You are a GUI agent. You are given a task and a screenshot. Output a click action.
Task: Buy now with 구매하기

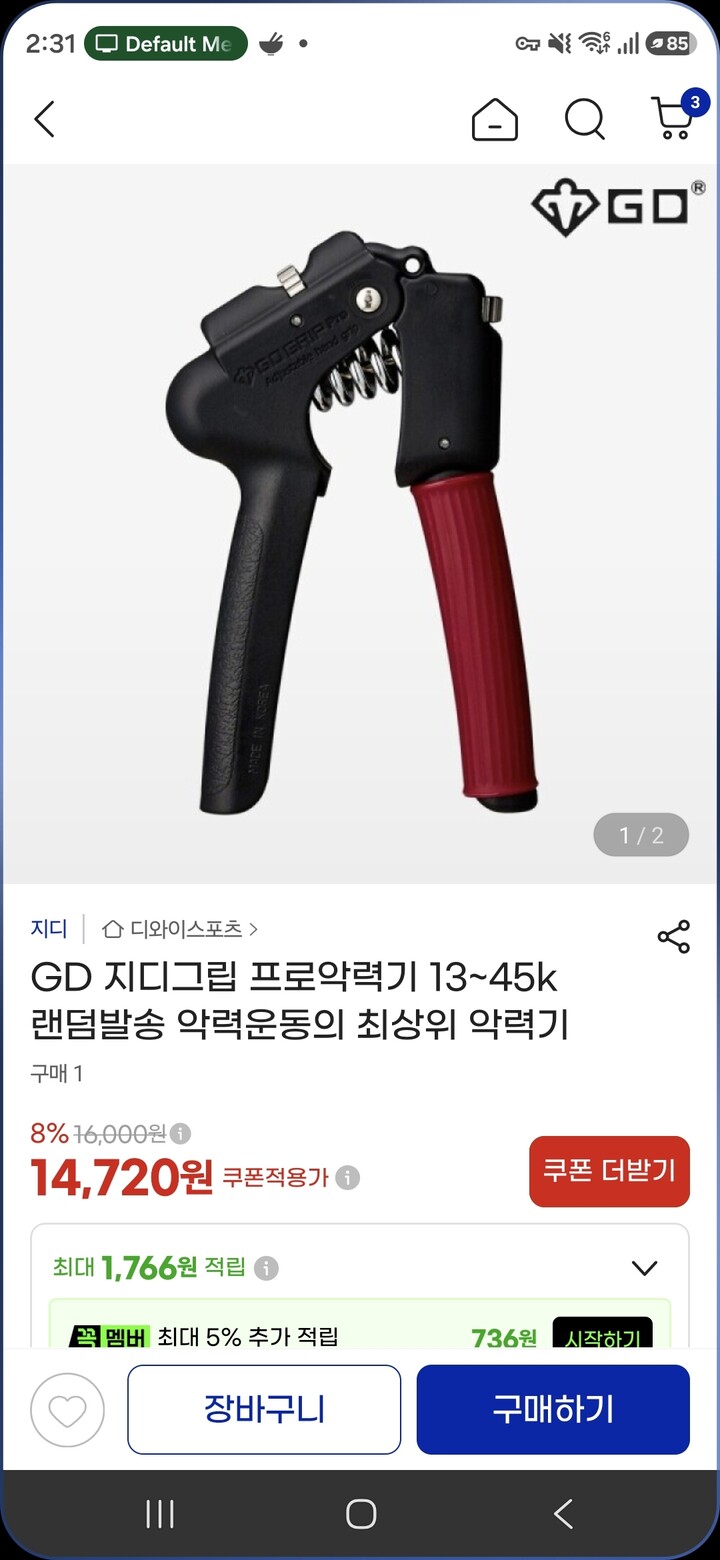click(x=553, y=1410)
